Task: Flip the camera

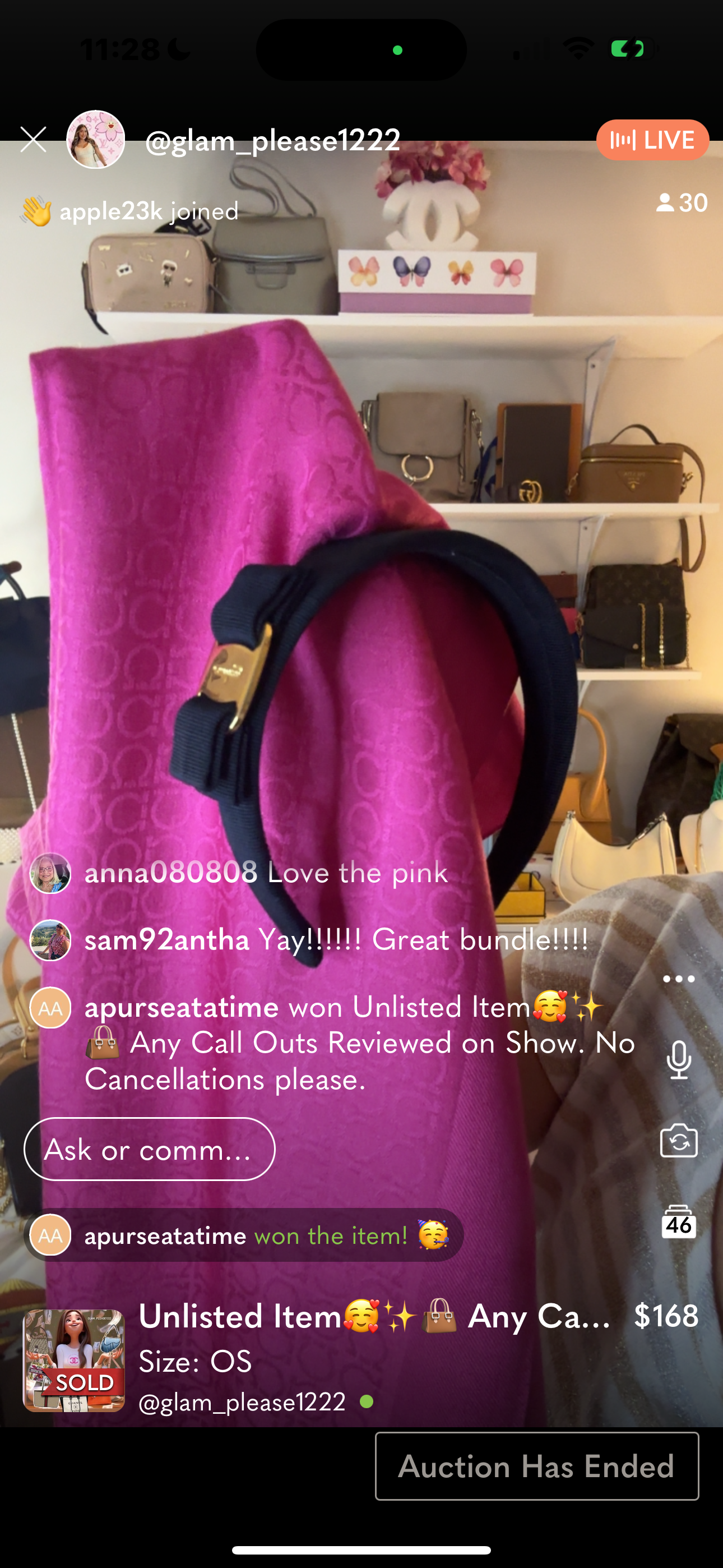Action: point(679,1141)
